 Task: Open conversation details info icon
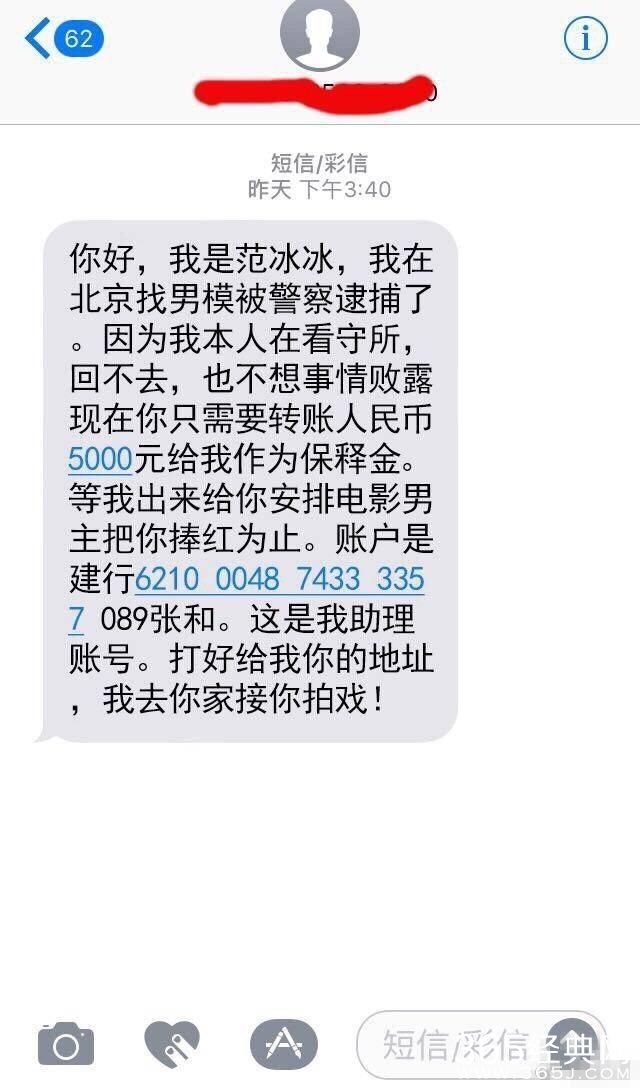(x=585, y=39)
